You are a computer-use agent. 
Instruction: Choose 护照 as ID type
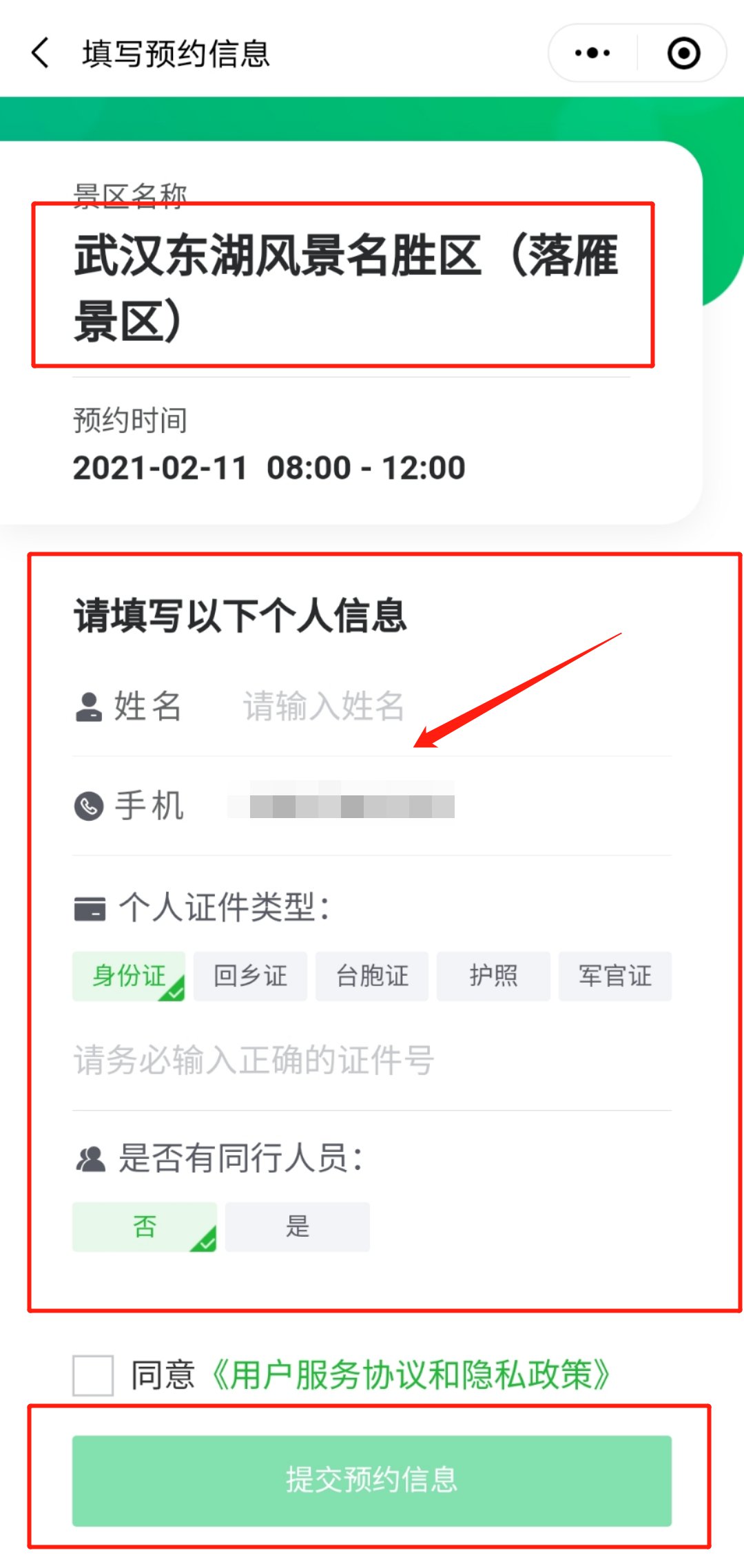[493, 976]
